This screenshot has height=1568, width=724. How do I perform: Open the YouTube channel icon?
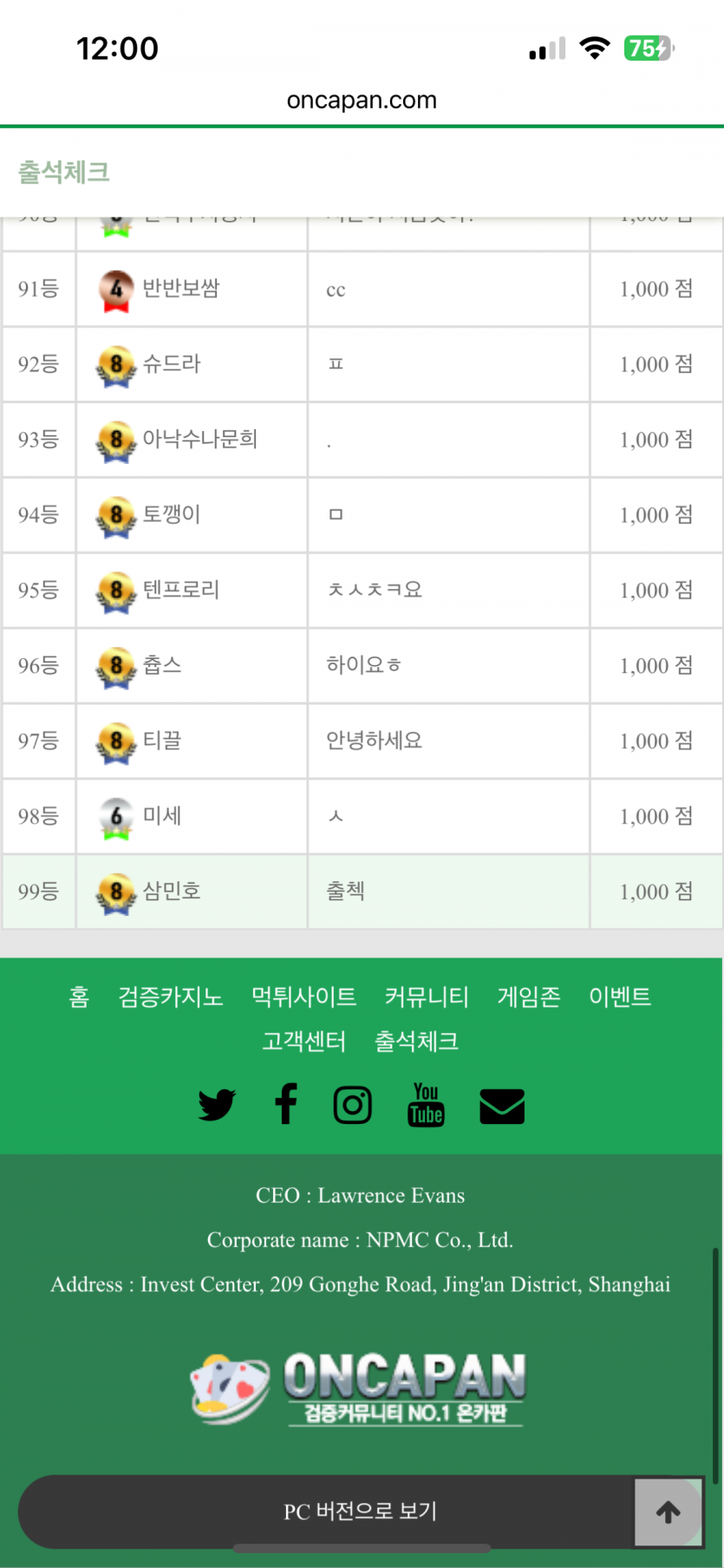tap(426, 1105)
